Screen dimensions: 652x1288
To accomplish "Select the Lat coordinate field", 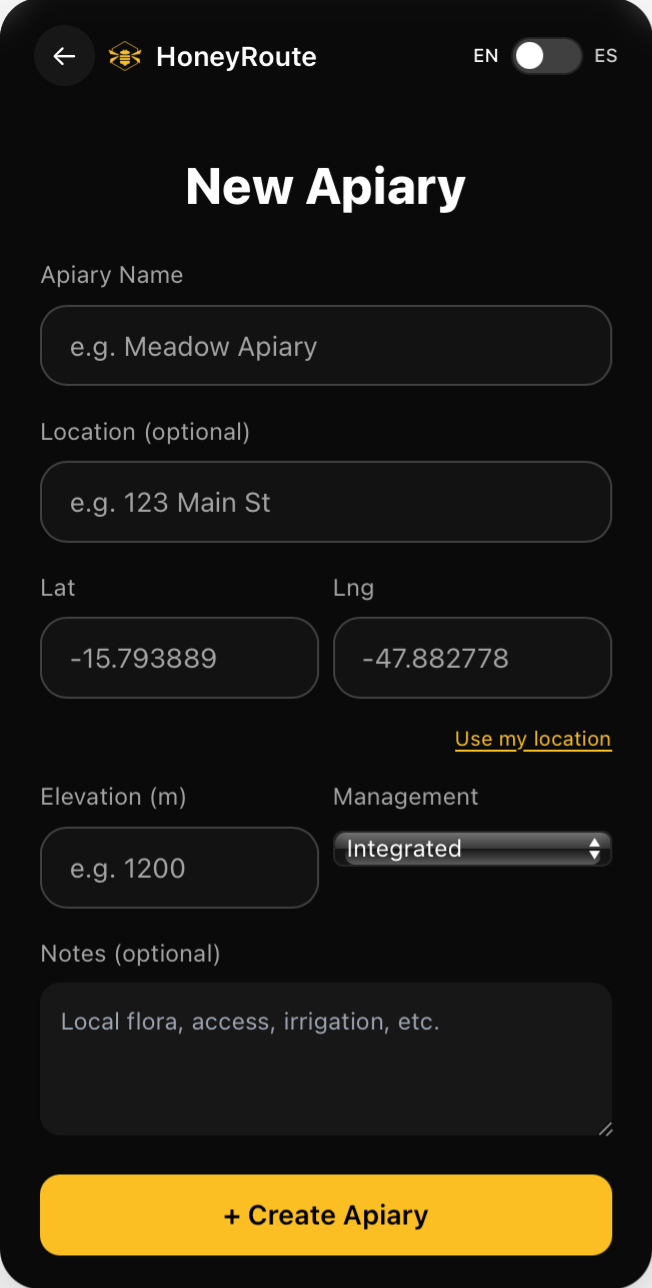I will [x=179, y=658].
